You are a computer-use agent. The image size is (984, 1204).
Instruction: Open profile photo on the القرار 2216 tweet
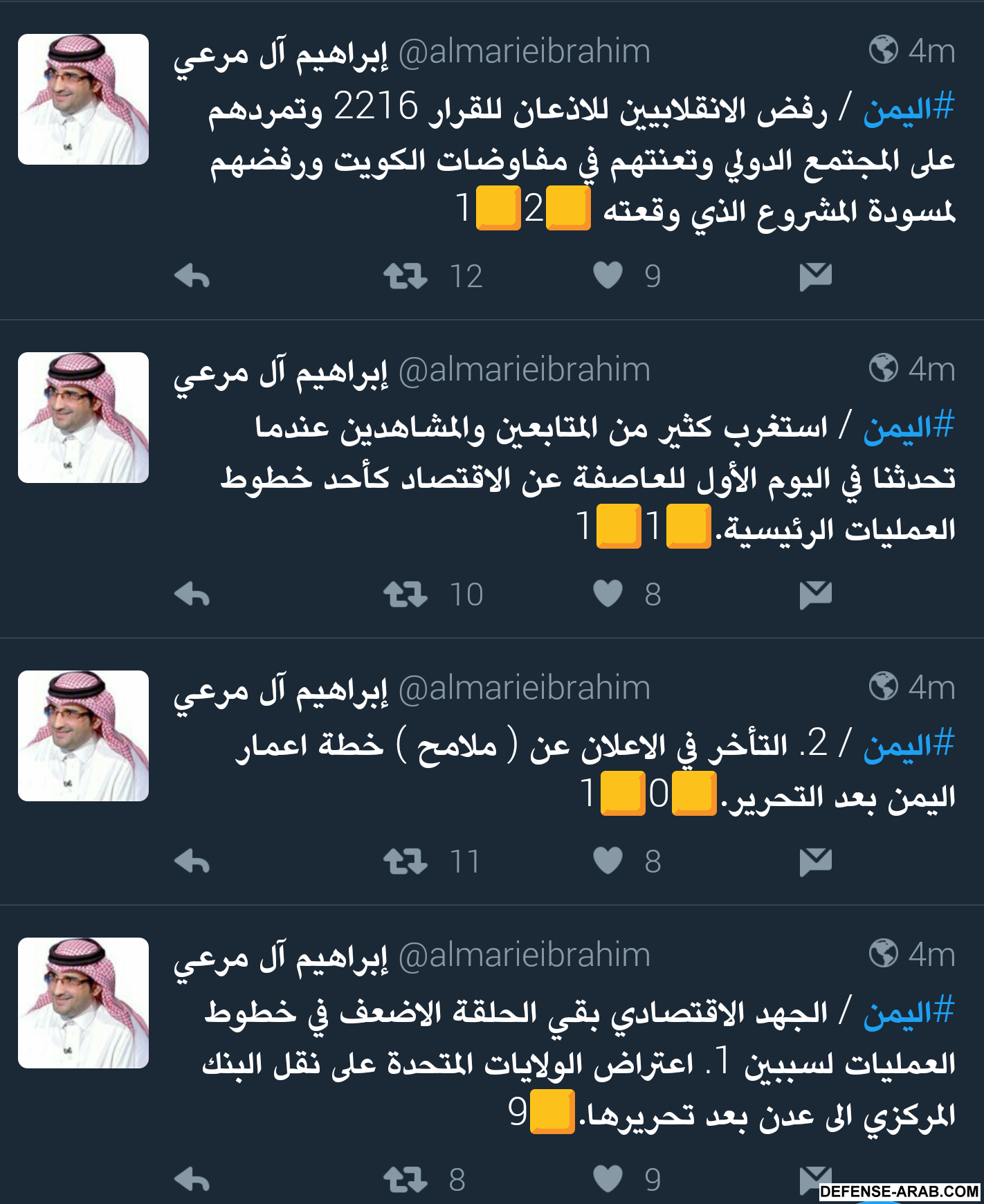[x=83, y=99]
